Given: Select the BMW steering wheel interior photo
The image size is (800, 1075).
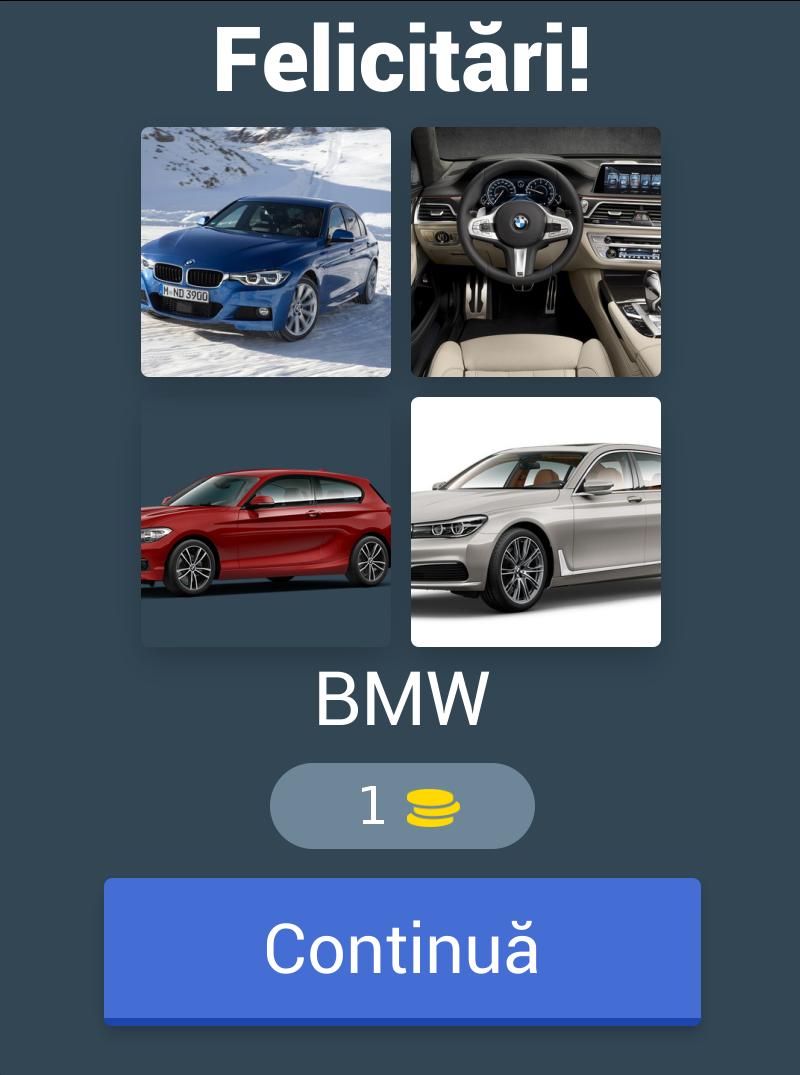Looking at the screenshot, I should 536,250.
